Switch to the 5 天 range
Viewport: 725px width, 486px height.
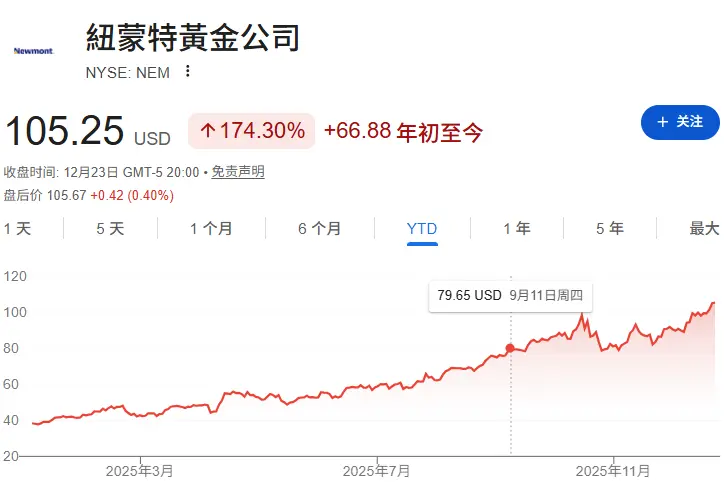pos(110,229)
